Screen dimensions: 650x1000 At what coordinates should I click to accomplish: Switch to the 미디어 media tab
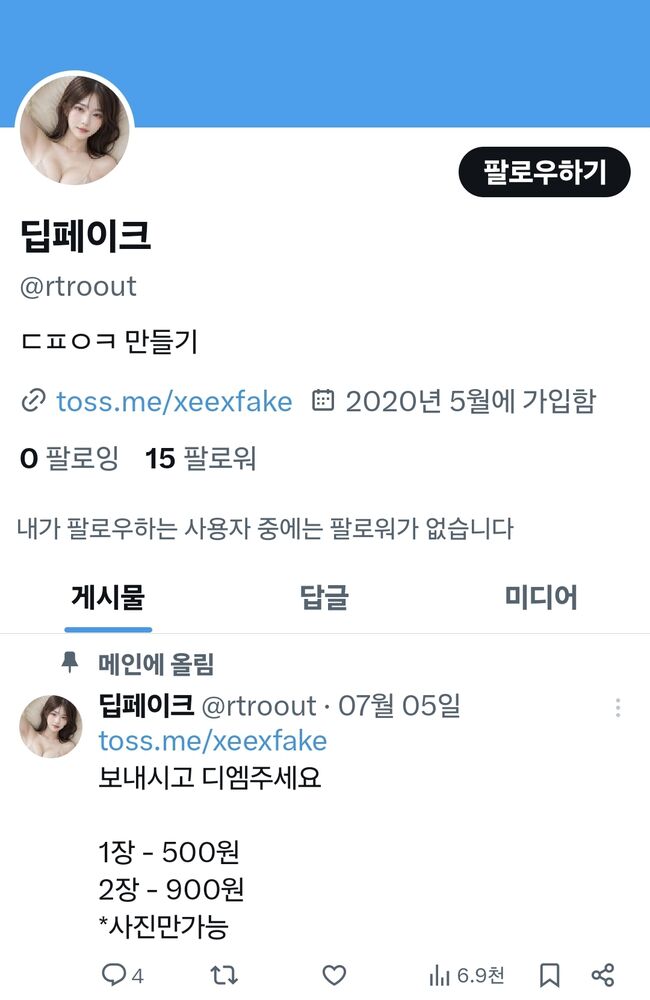point(540,598)
